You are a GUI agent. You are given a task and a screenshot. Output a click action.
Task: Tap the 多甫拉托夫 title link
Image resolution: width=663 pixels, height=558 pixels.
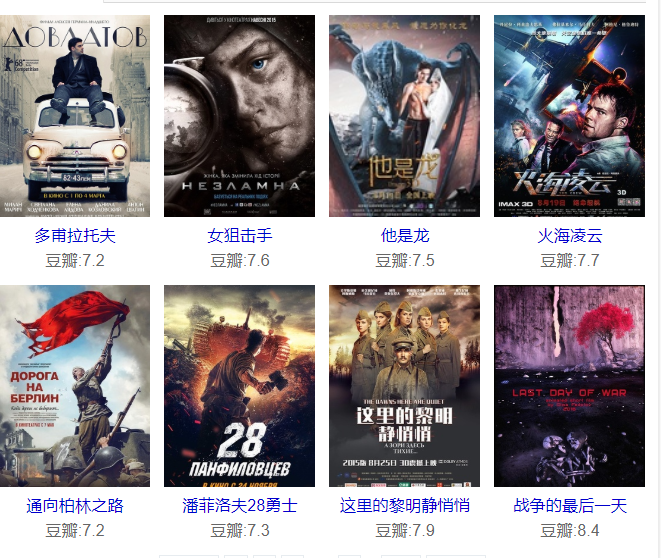[x=75, y=236]
